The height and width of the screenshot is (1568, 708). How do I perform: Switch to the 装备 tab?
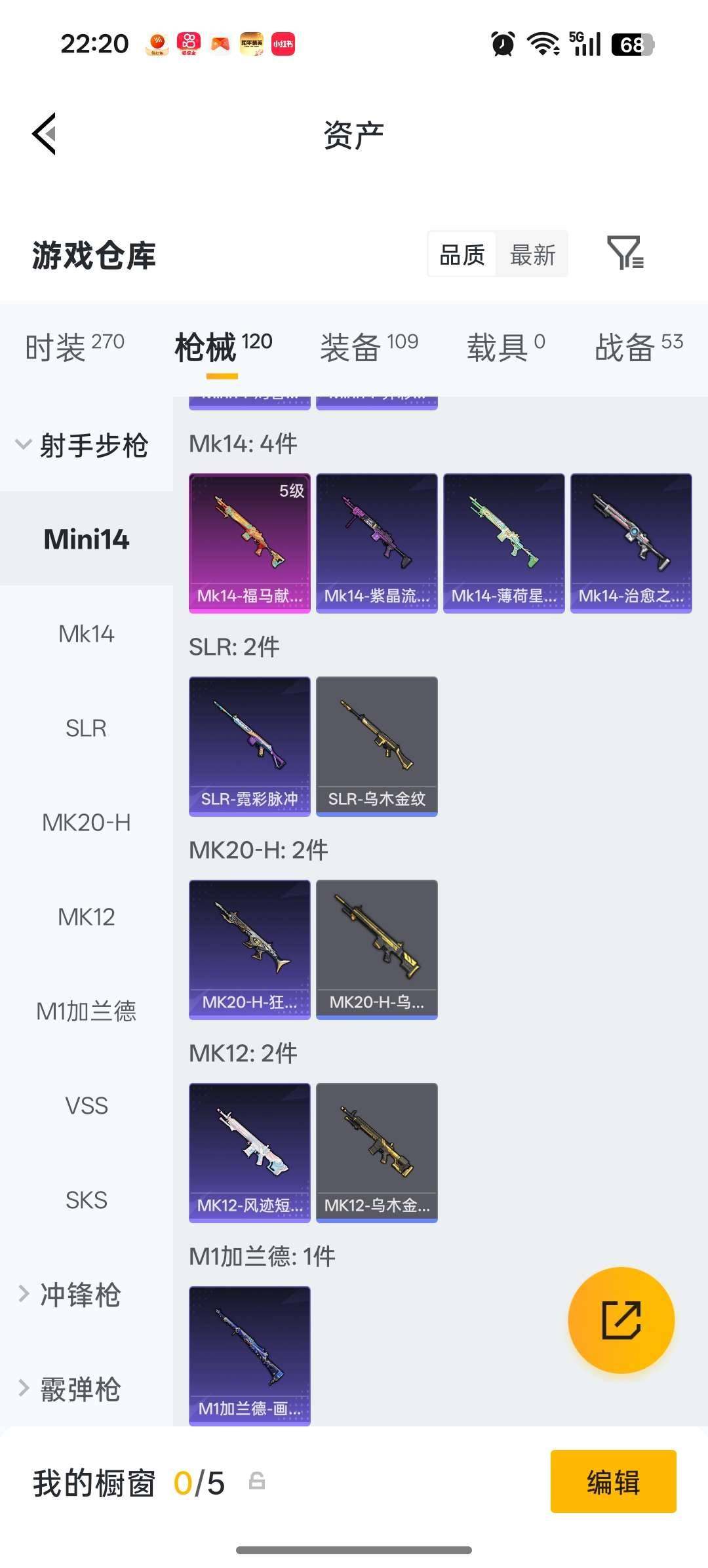coord(368,346)
